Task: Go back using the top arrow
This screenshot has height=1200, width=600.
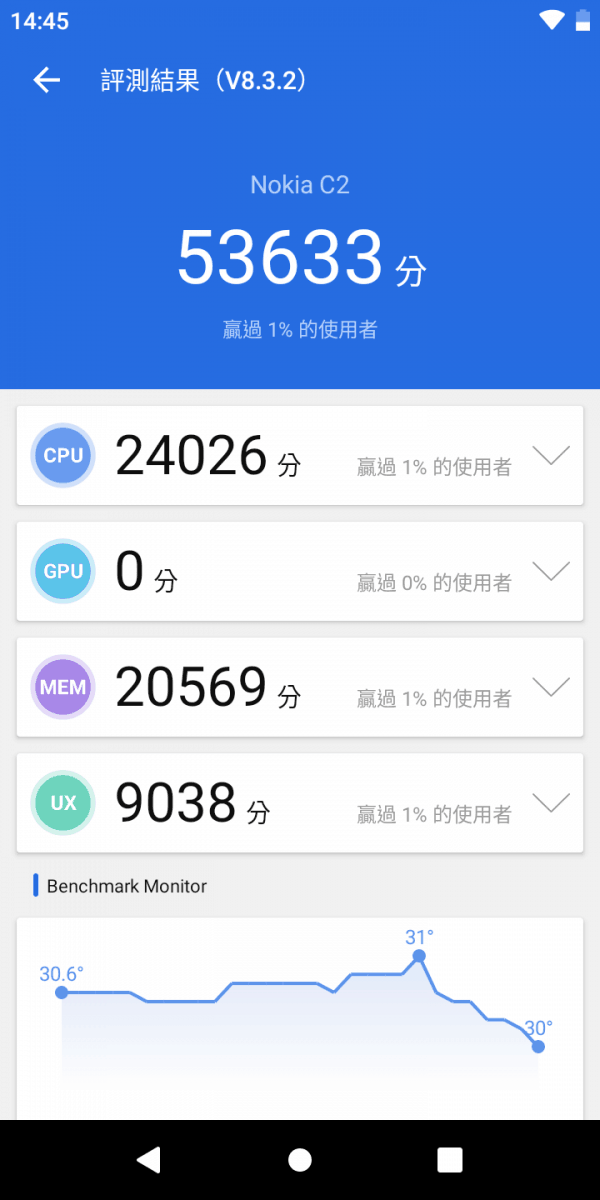Action: 47,81
